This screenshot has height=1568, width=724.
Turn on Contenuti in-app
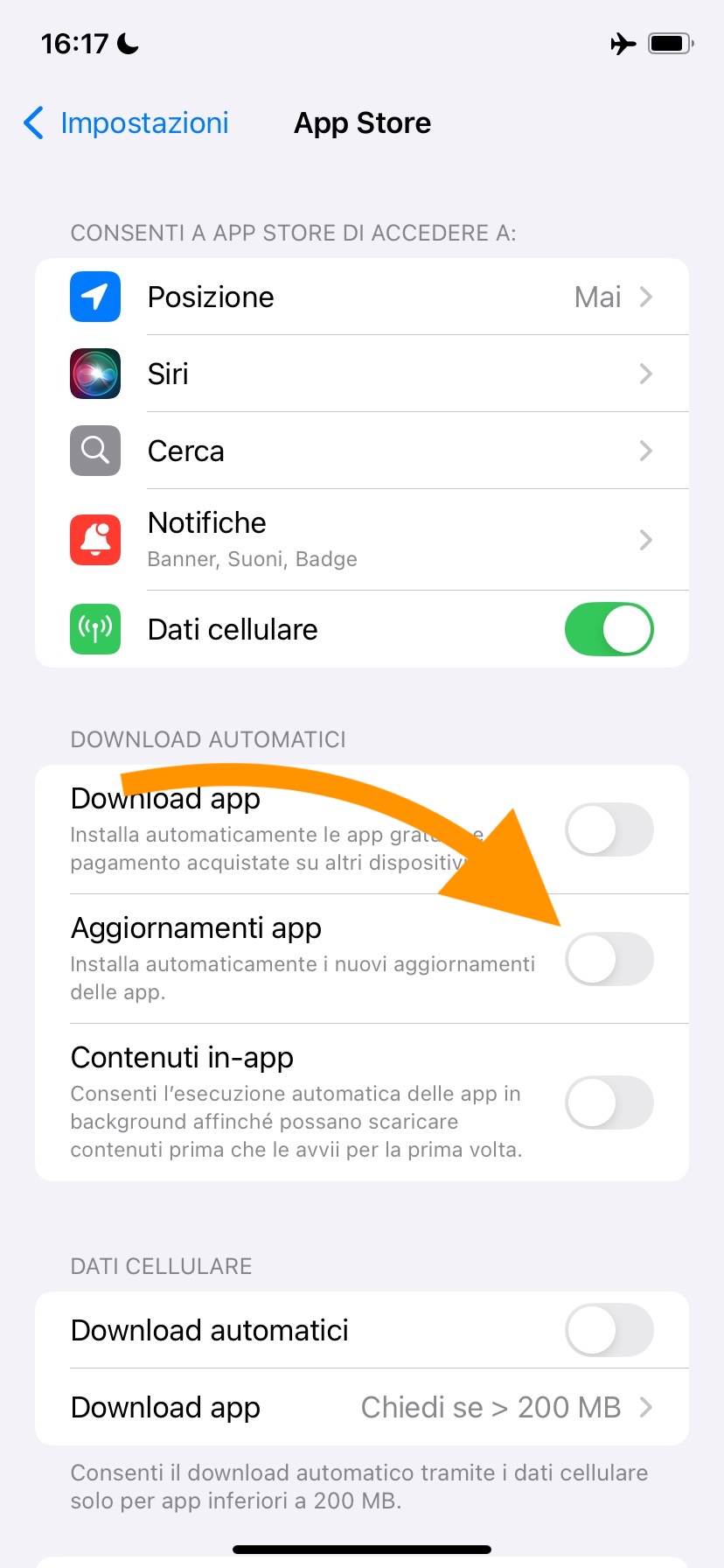coord(609,1102)
